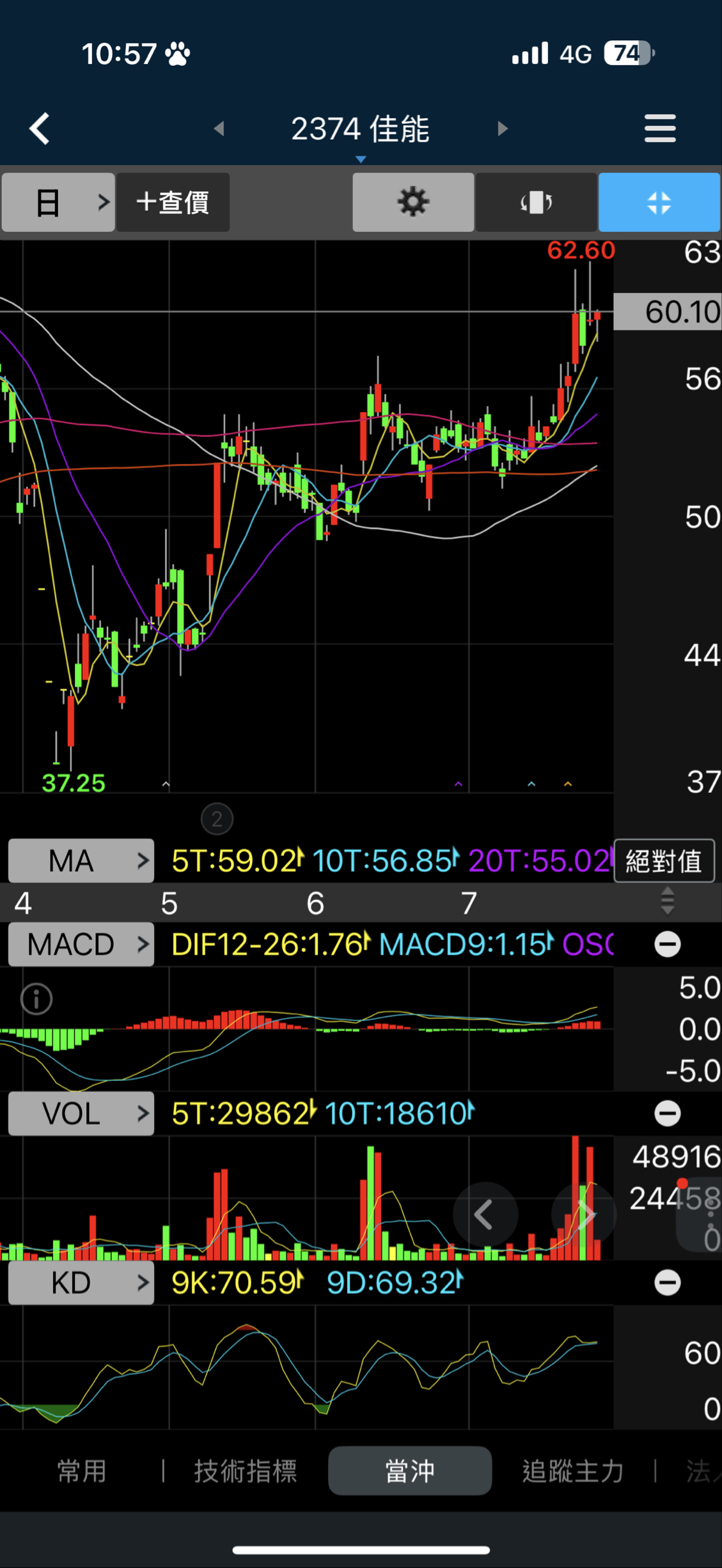This screenshot has width=722, height=1568.
Task: Open the MACD info icon
Action: pos(36,999)
